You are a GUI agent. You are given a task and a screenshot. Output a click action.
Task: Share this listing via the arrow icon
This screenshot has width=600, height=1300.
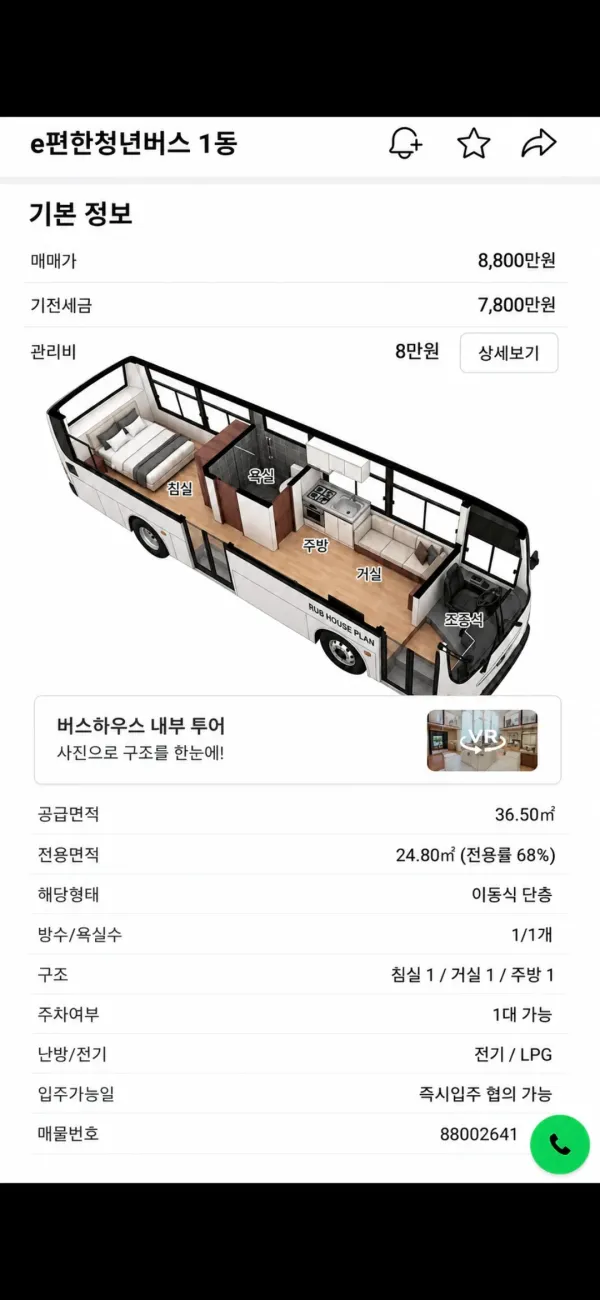tap(539, 144)
